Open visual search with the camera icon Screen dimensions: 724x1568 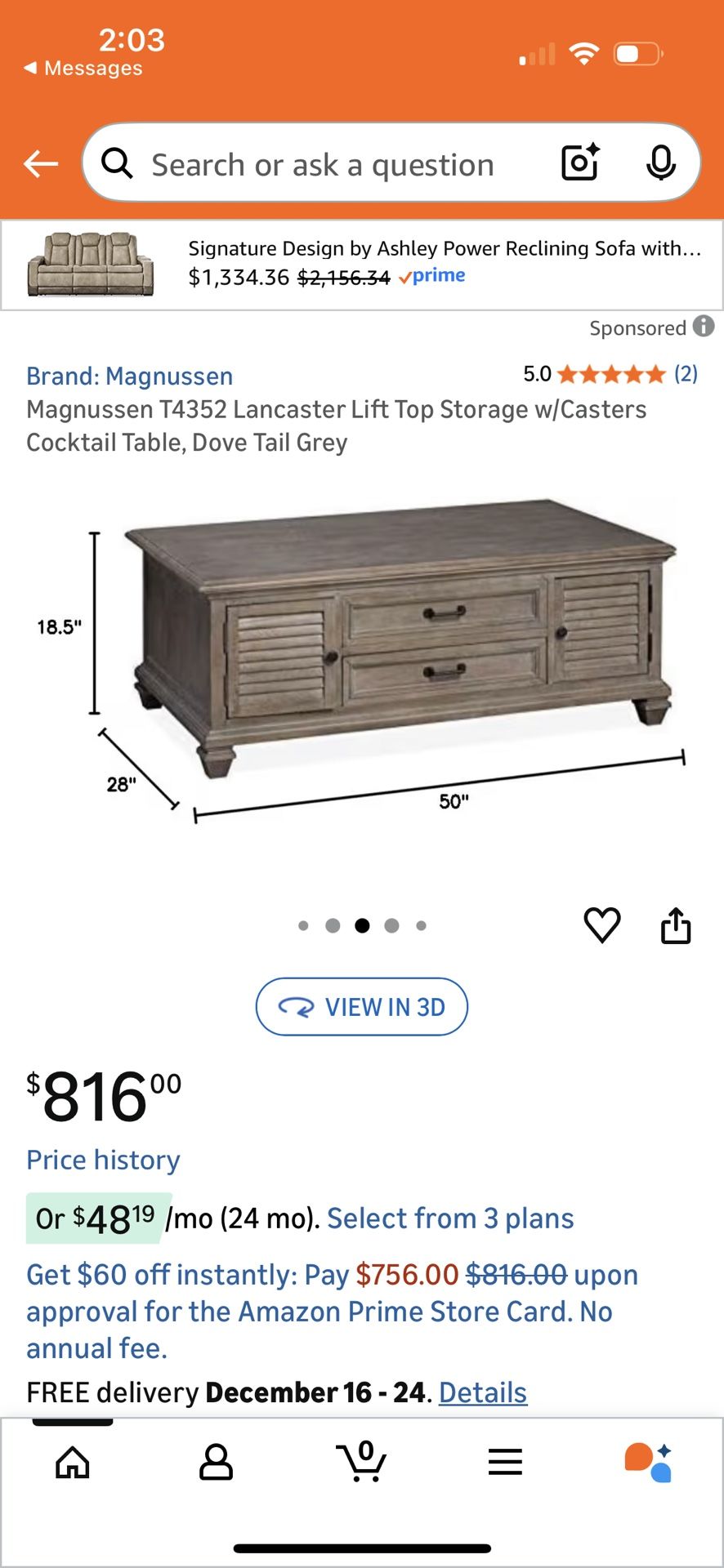(x=579, y=163)
